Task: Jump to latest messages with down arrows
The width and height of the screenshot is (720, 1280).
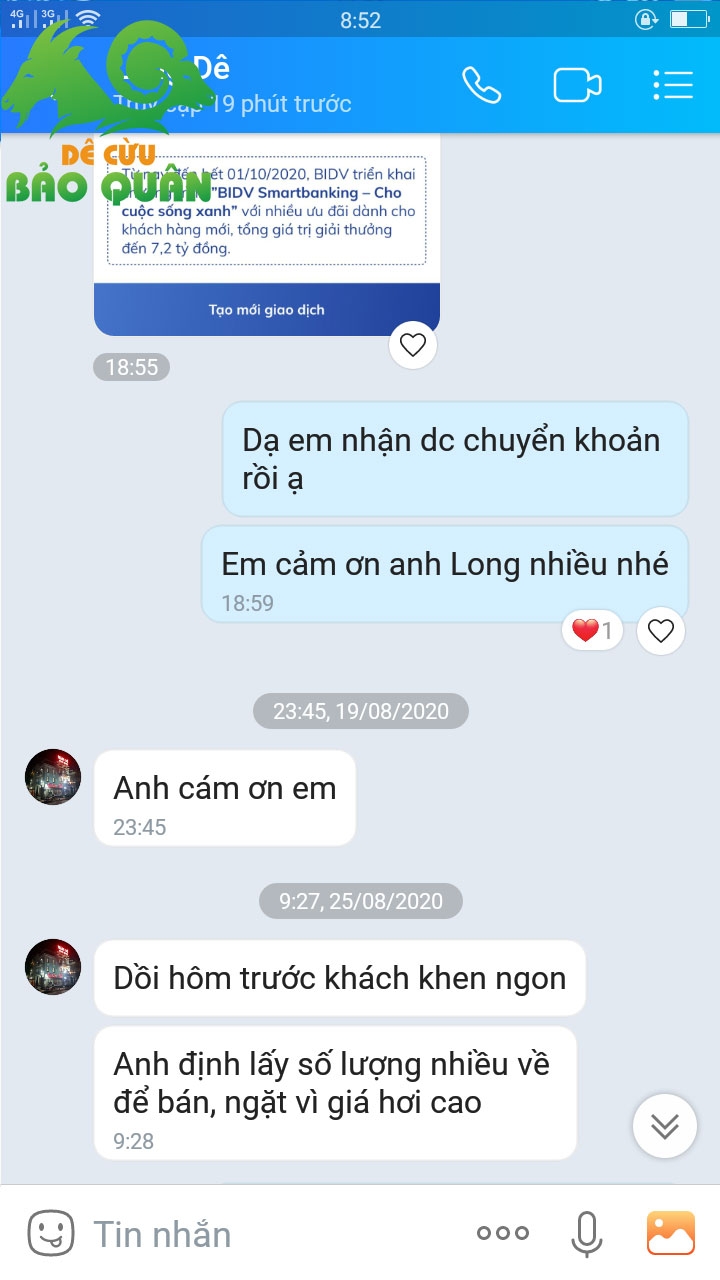Action: 665,1126
